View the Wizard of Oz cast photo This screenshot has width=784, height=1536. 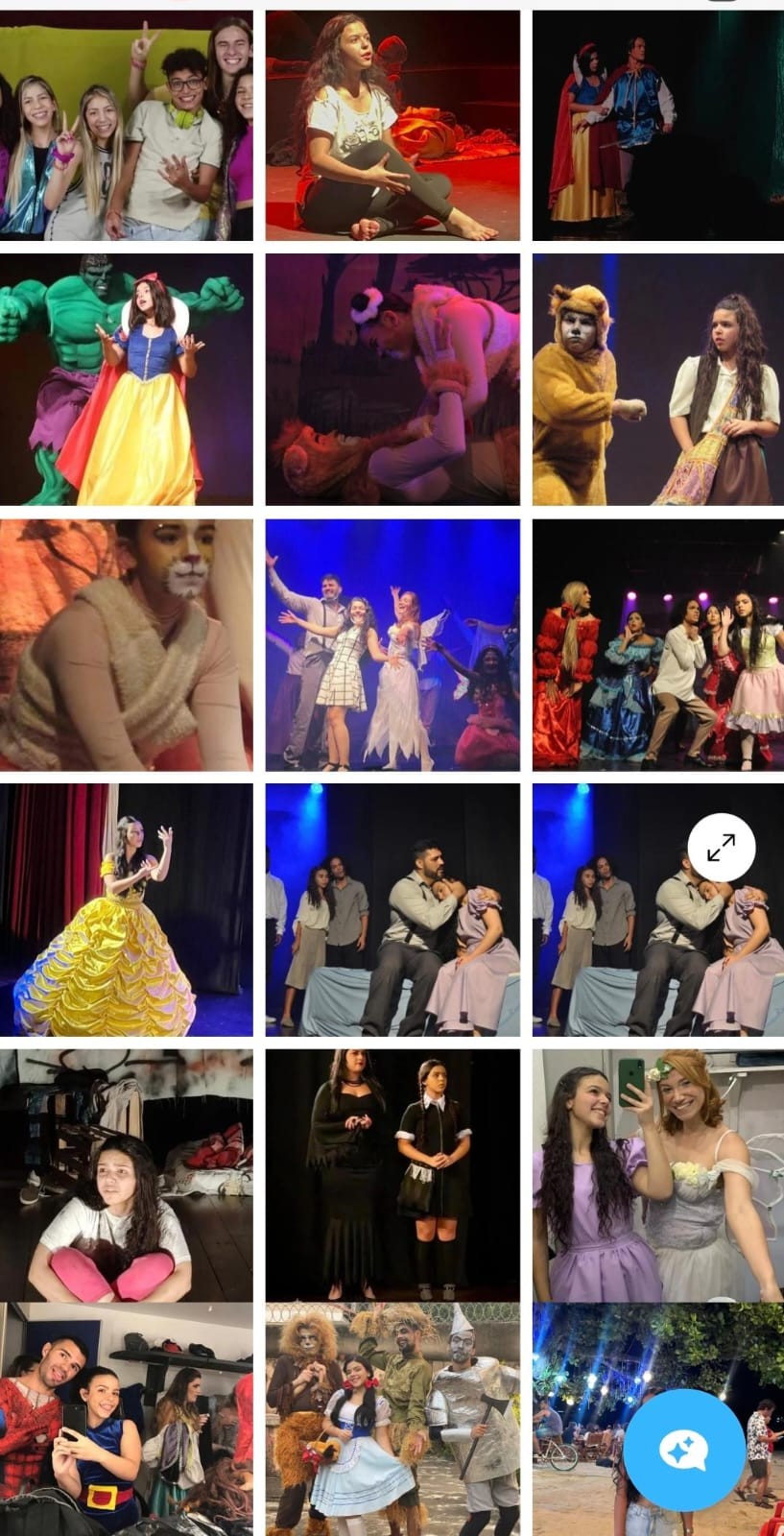pos(392,1419)
